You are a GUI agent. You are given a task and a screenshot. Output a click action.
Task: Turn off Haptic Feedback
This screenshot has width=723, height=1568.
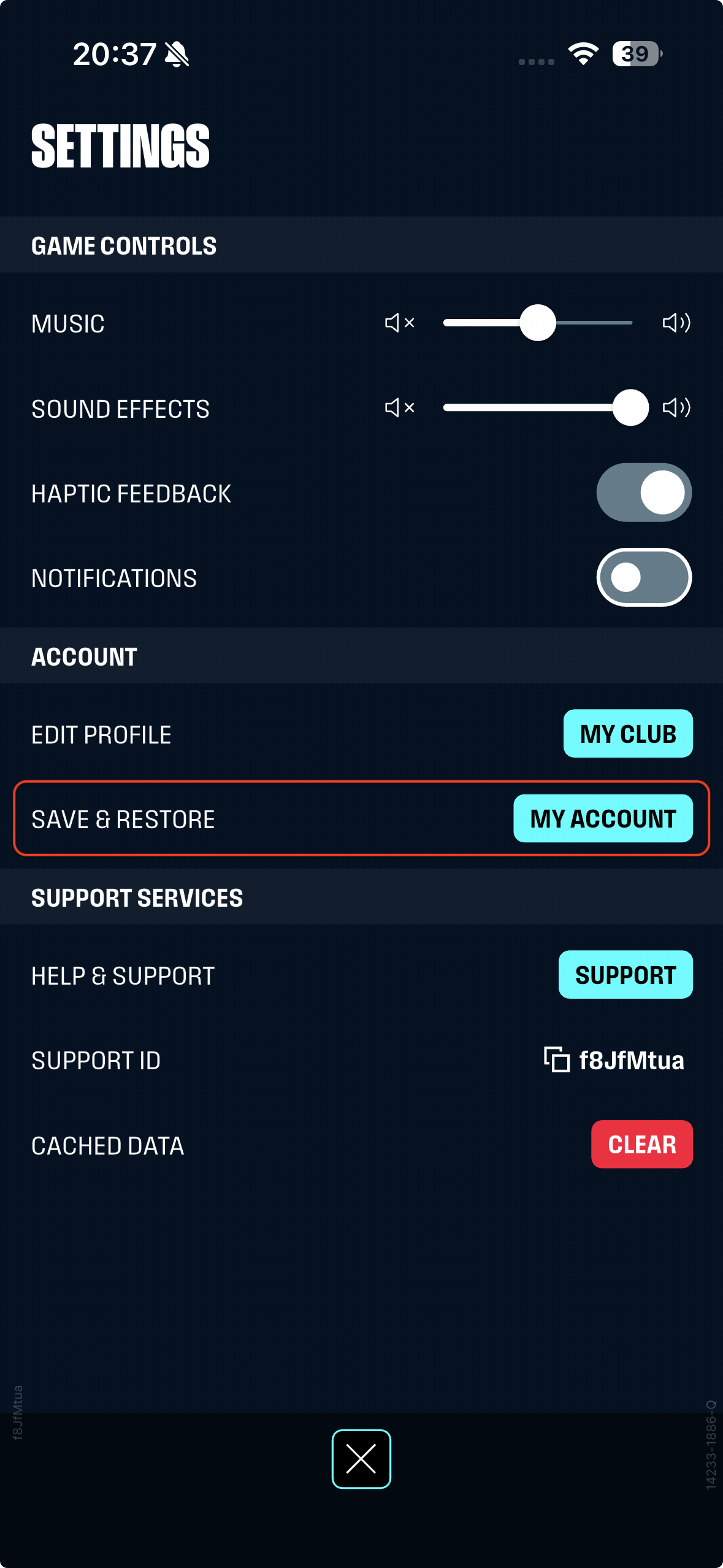pos(644,493)
